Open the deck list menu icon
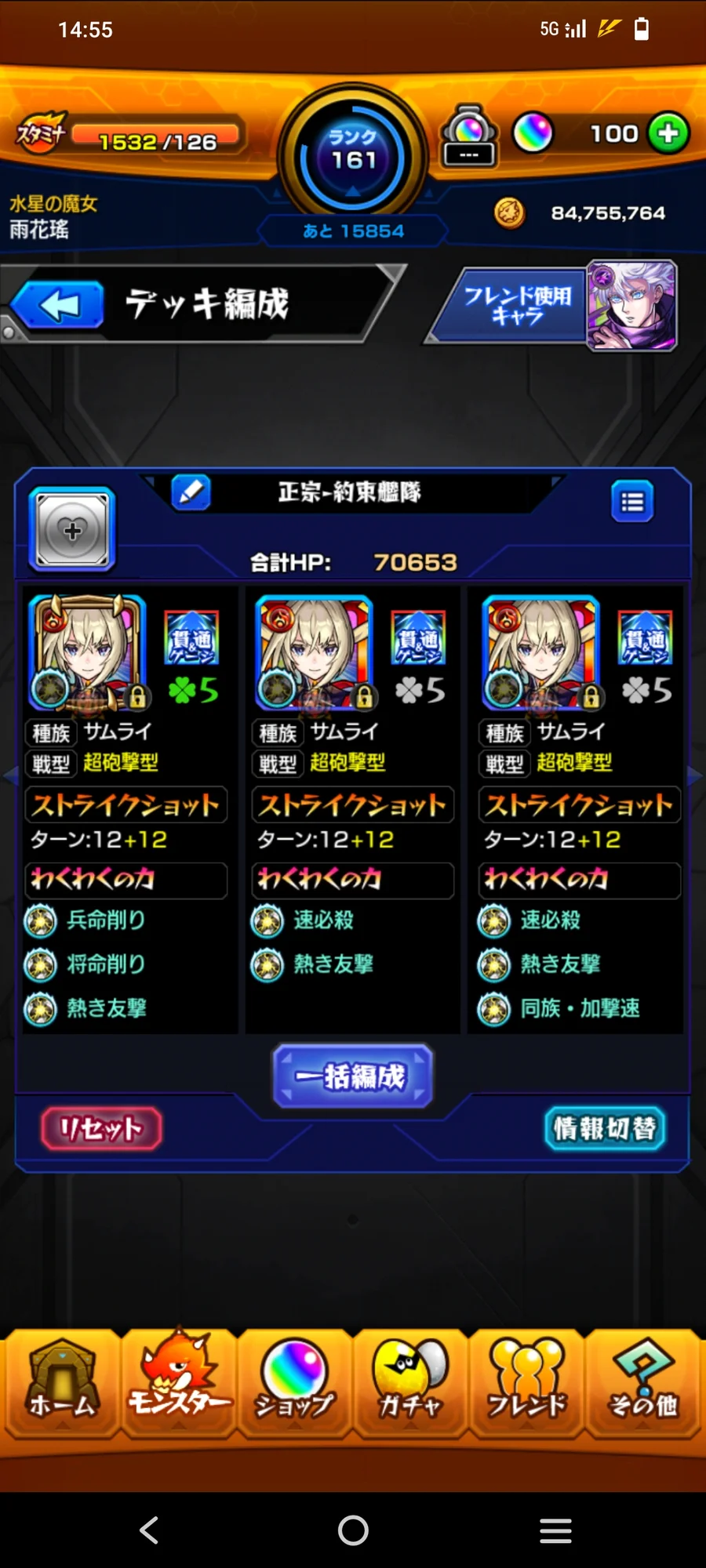 (x=632, y=502)
